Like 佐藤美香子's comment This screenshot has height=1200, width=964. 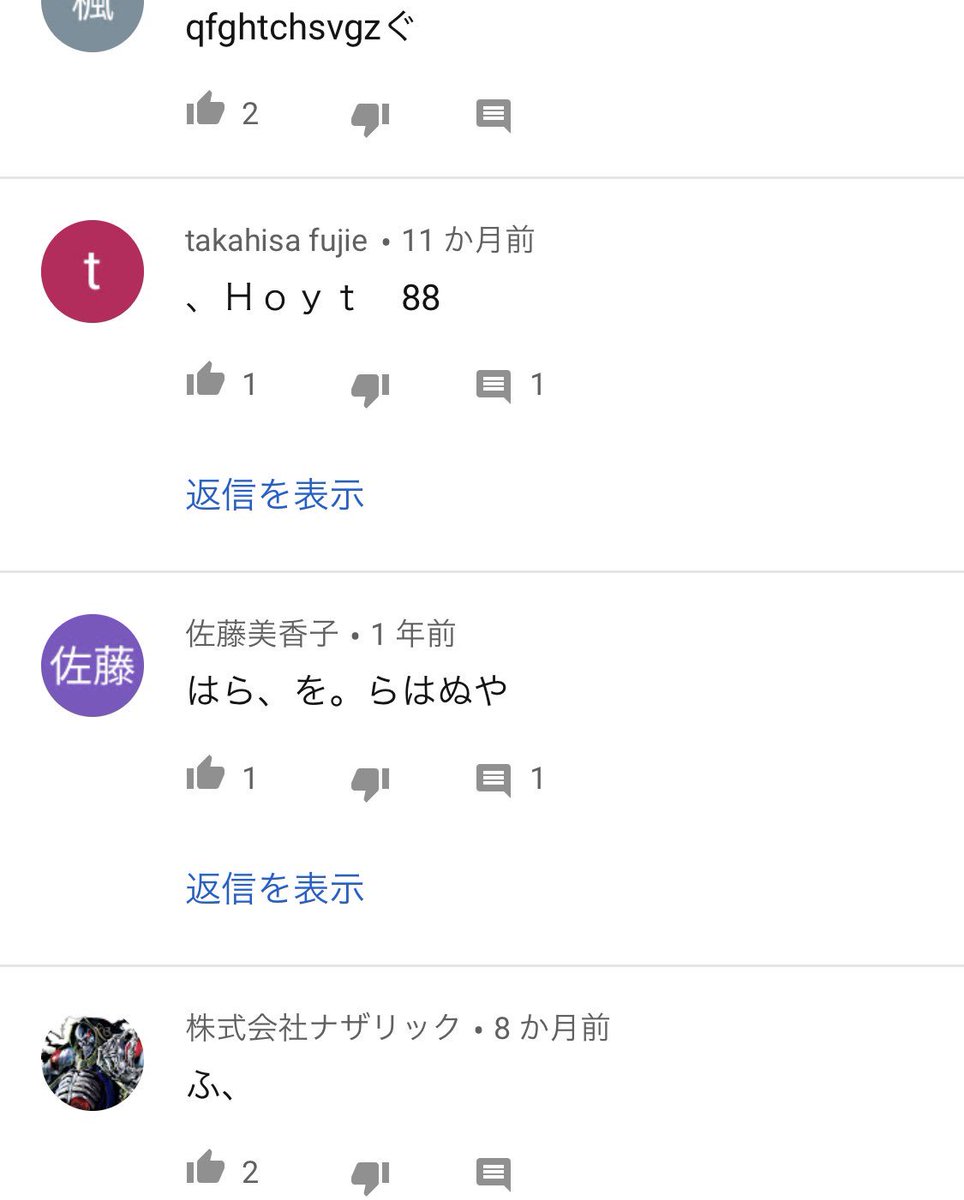(x=206, y=776)
